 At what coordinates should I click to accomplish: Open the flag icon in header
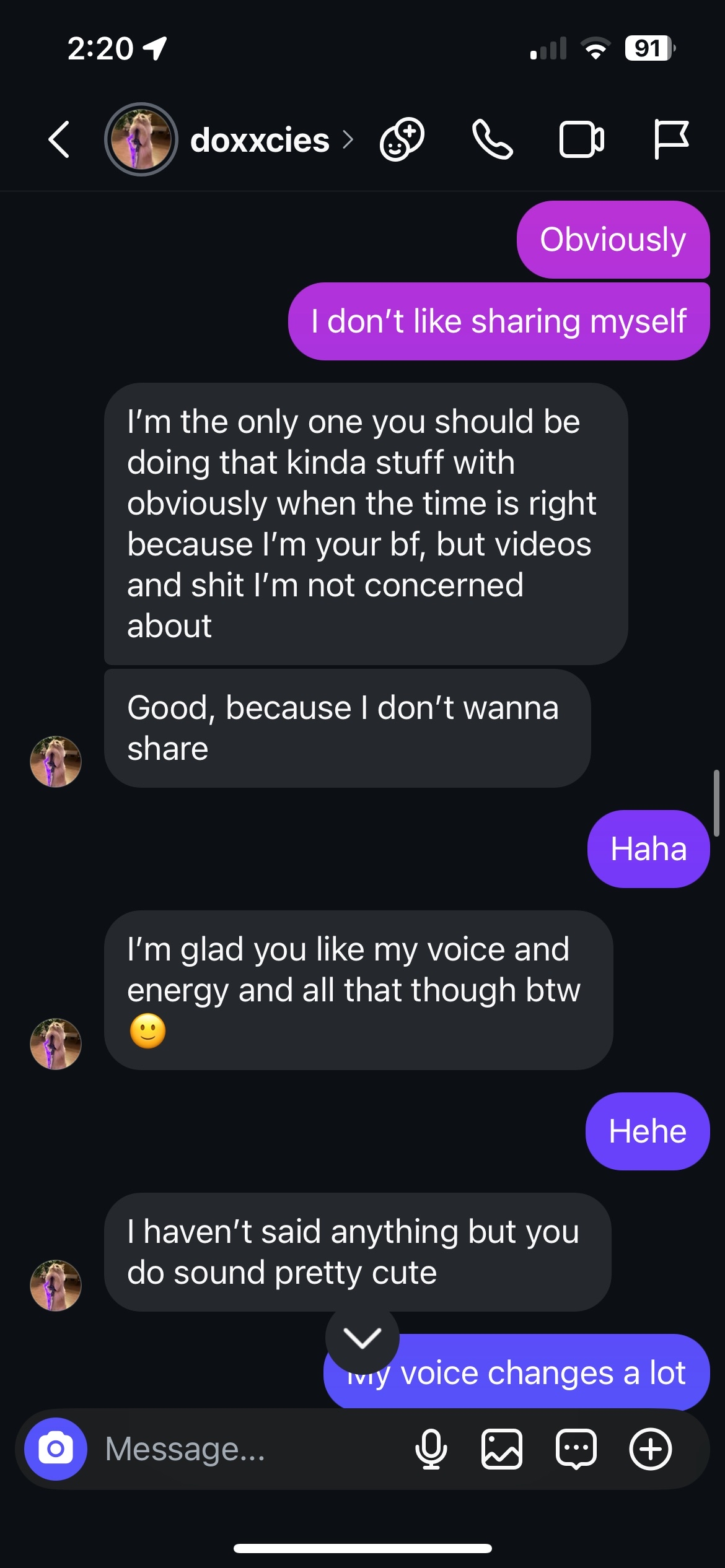click(670, 139)
